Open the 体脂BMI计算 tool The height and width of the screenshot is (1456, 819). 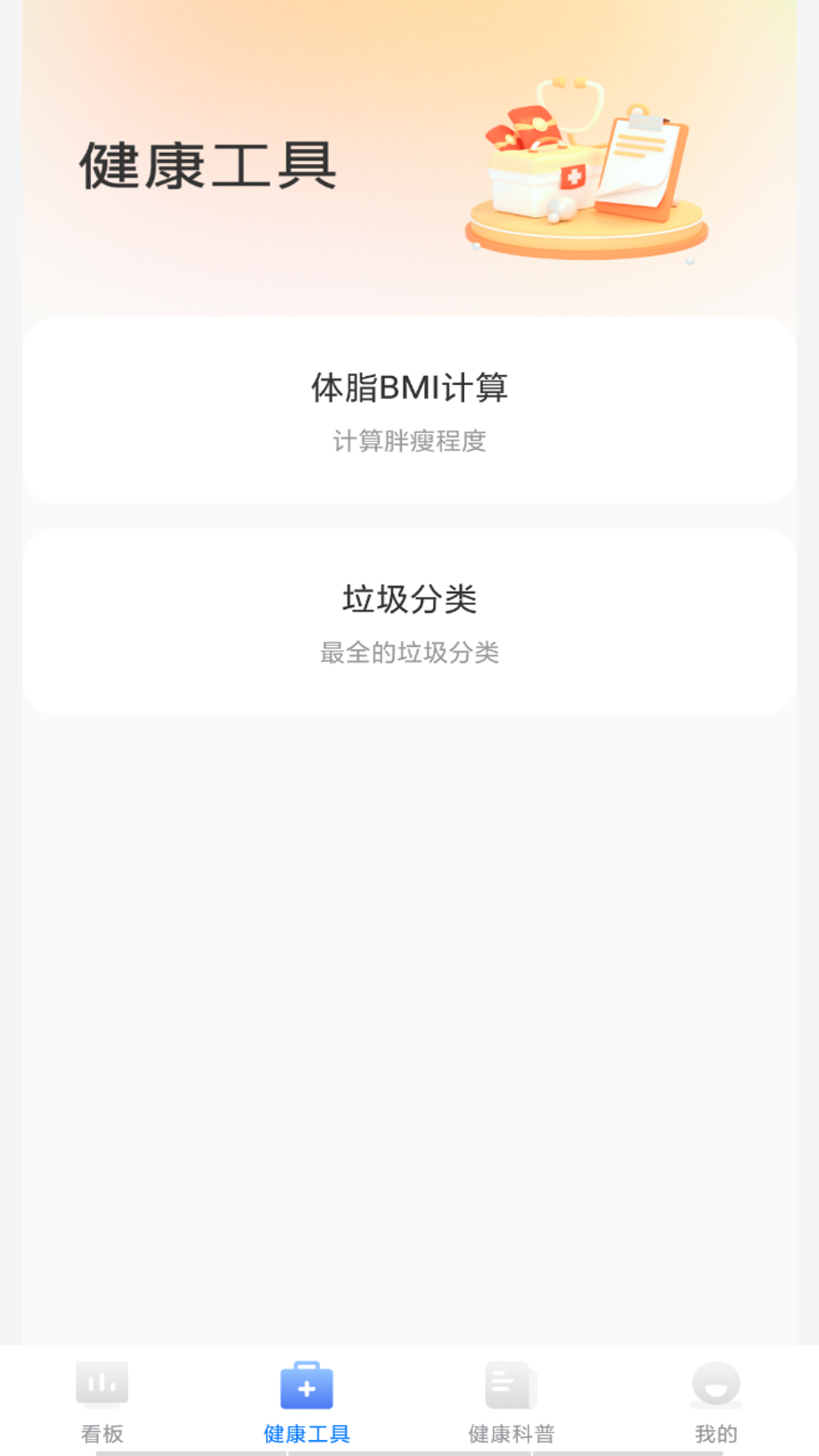[x=409, y=410]
